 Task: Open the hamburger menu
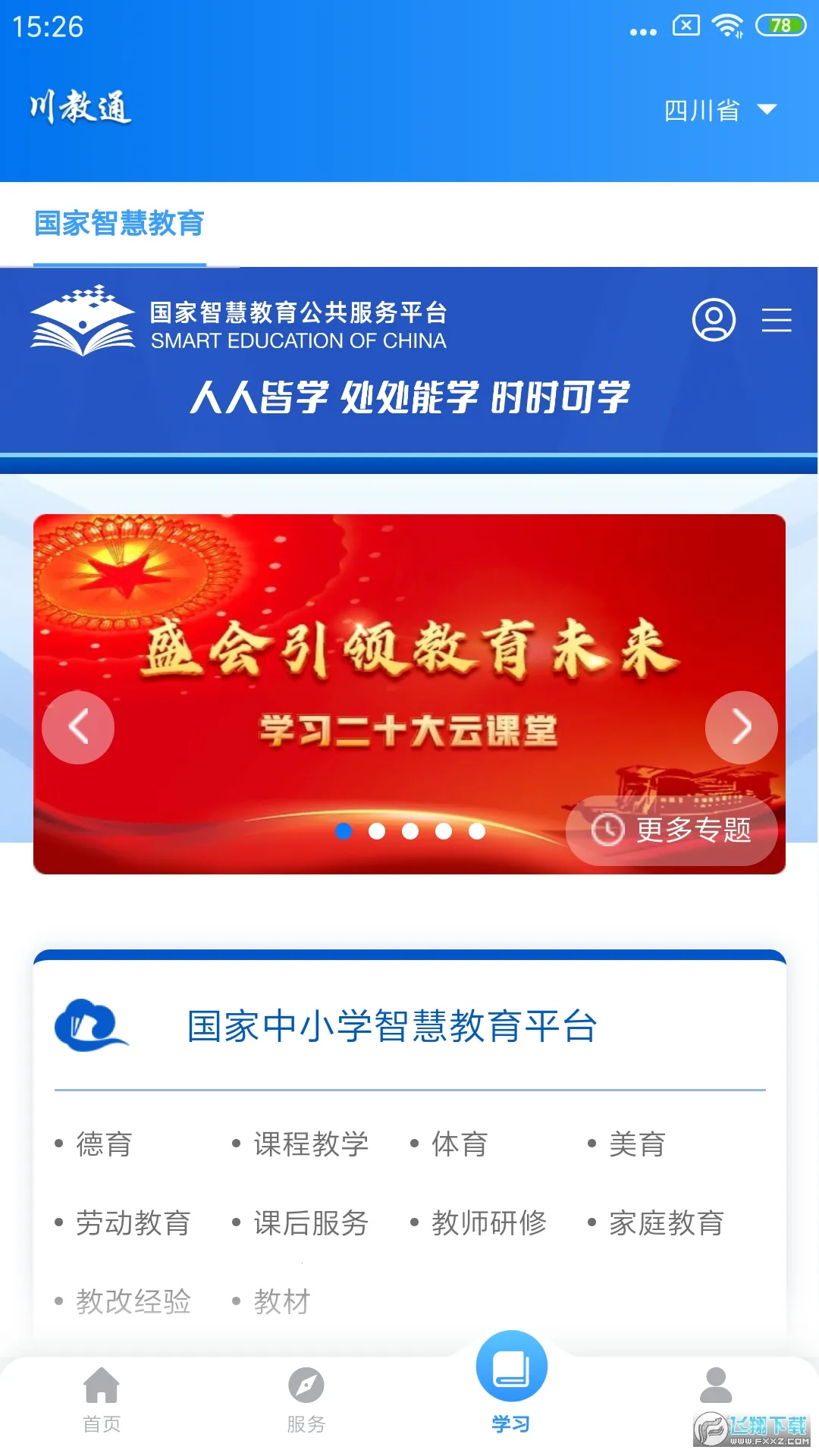coord(777,320)
